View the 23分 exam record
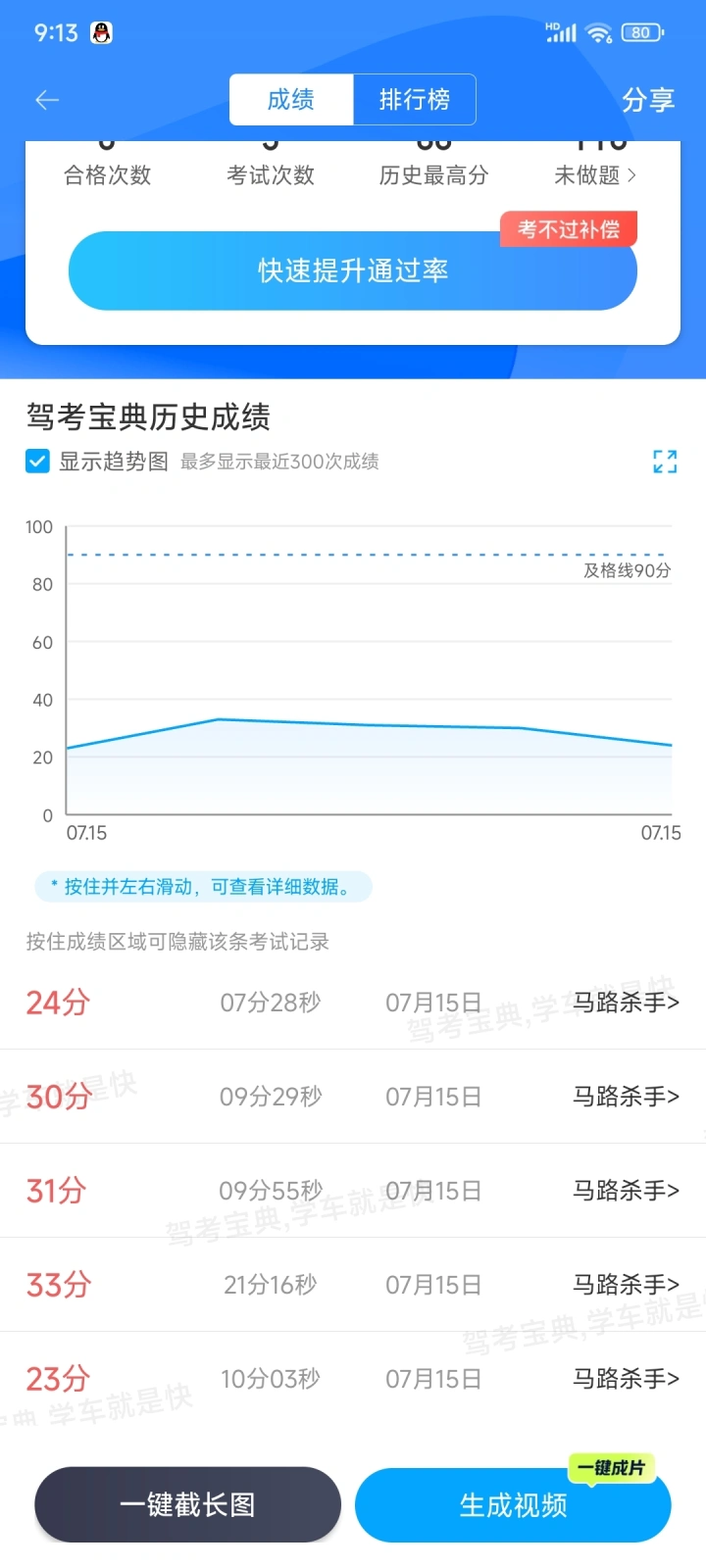This screenshot has width=706, height=1568. coord(353,1379)
